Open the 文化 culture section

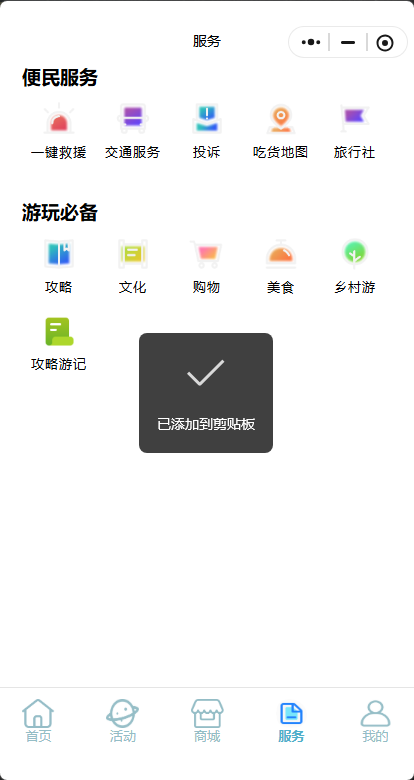pyautogui.click(x=132, y=267)
